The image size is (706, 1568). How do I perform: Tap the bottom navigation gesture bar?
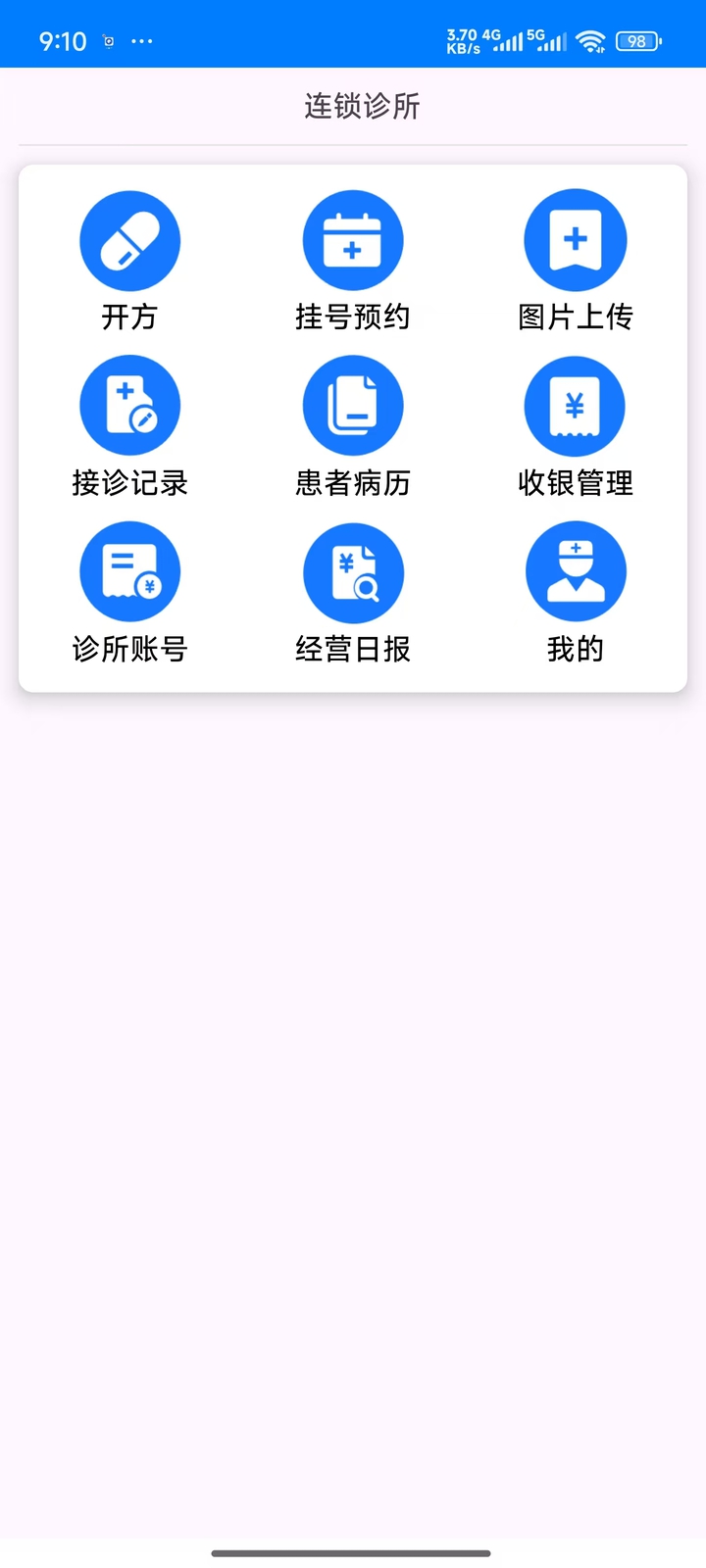tap(353, 1553)
